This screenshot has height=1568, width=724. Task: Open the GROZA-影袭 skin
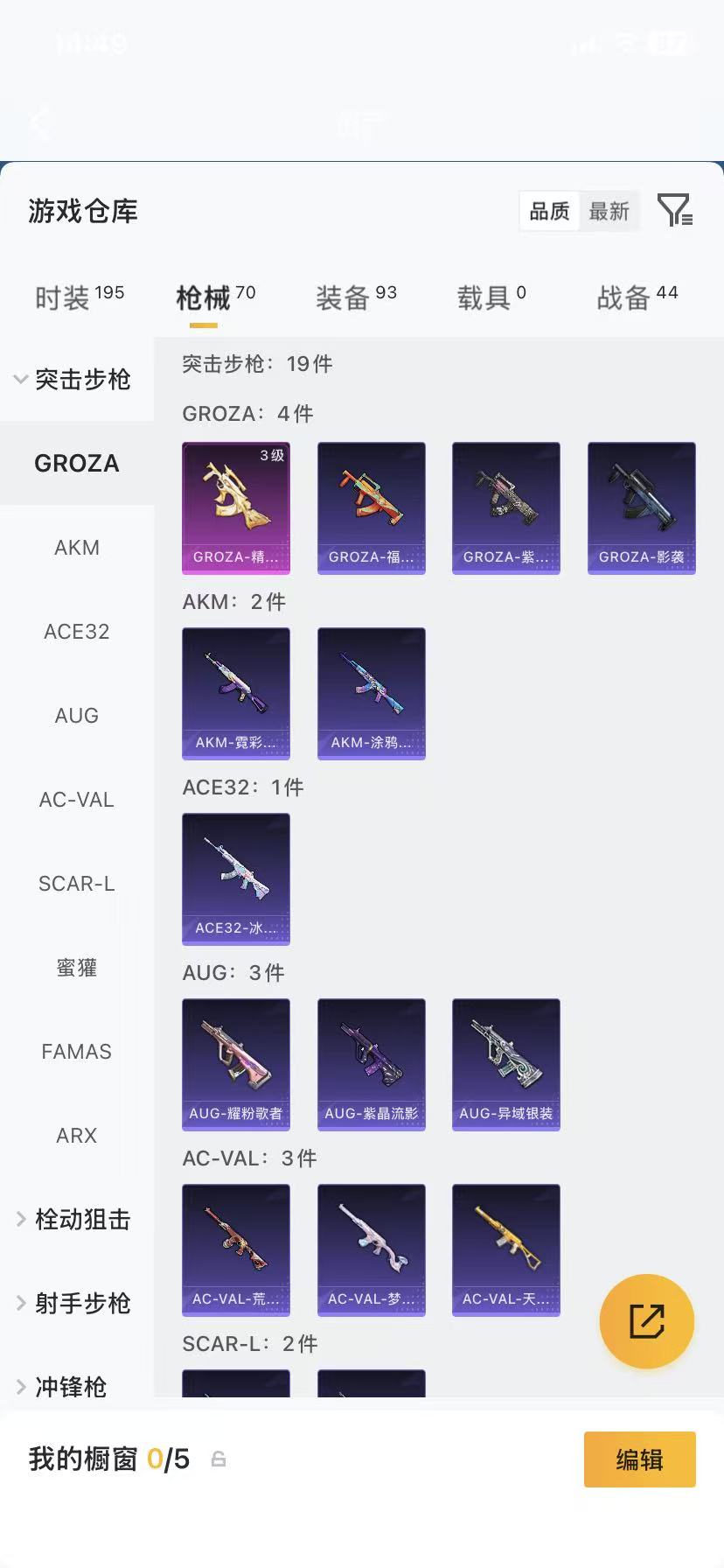coord(642,507)
